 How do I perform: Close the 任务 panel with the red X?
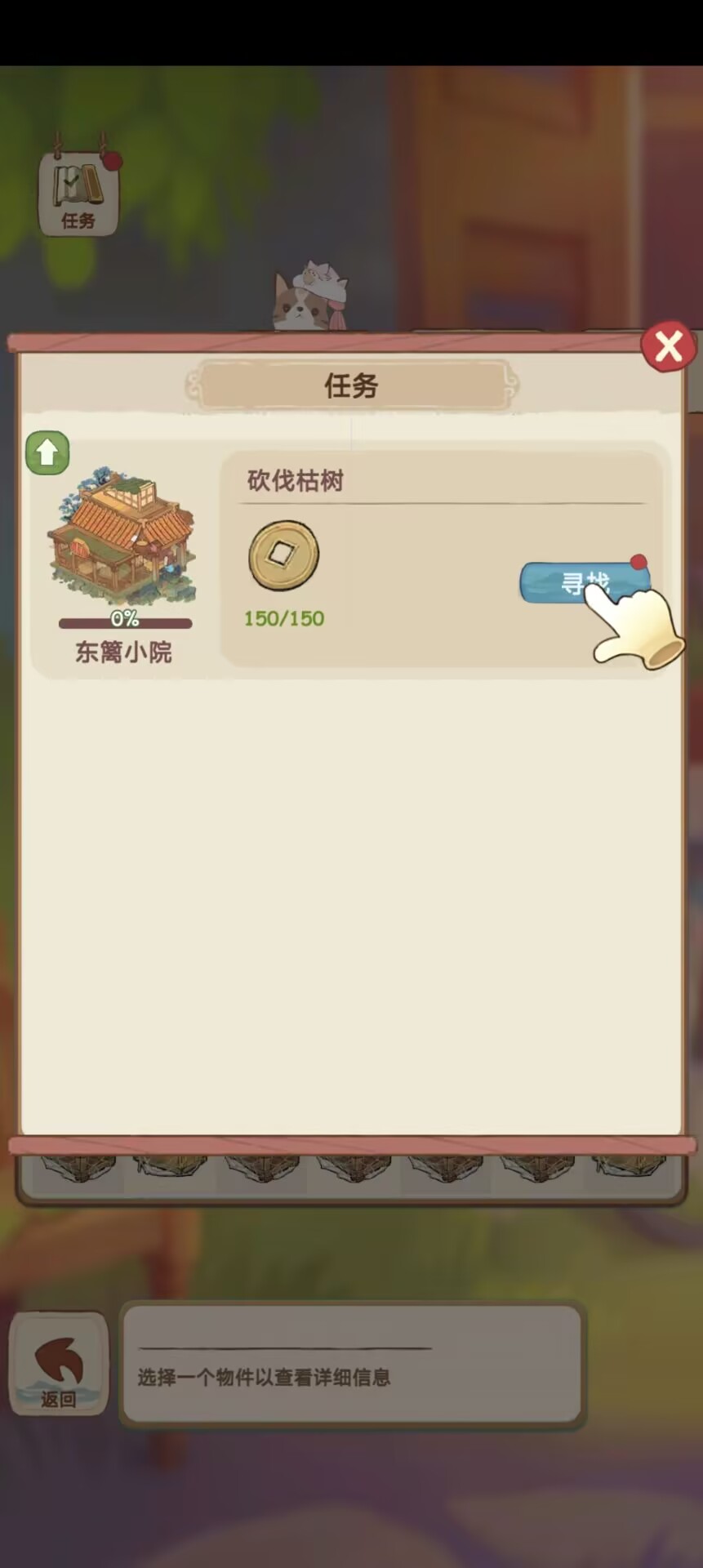click(668, 347)
